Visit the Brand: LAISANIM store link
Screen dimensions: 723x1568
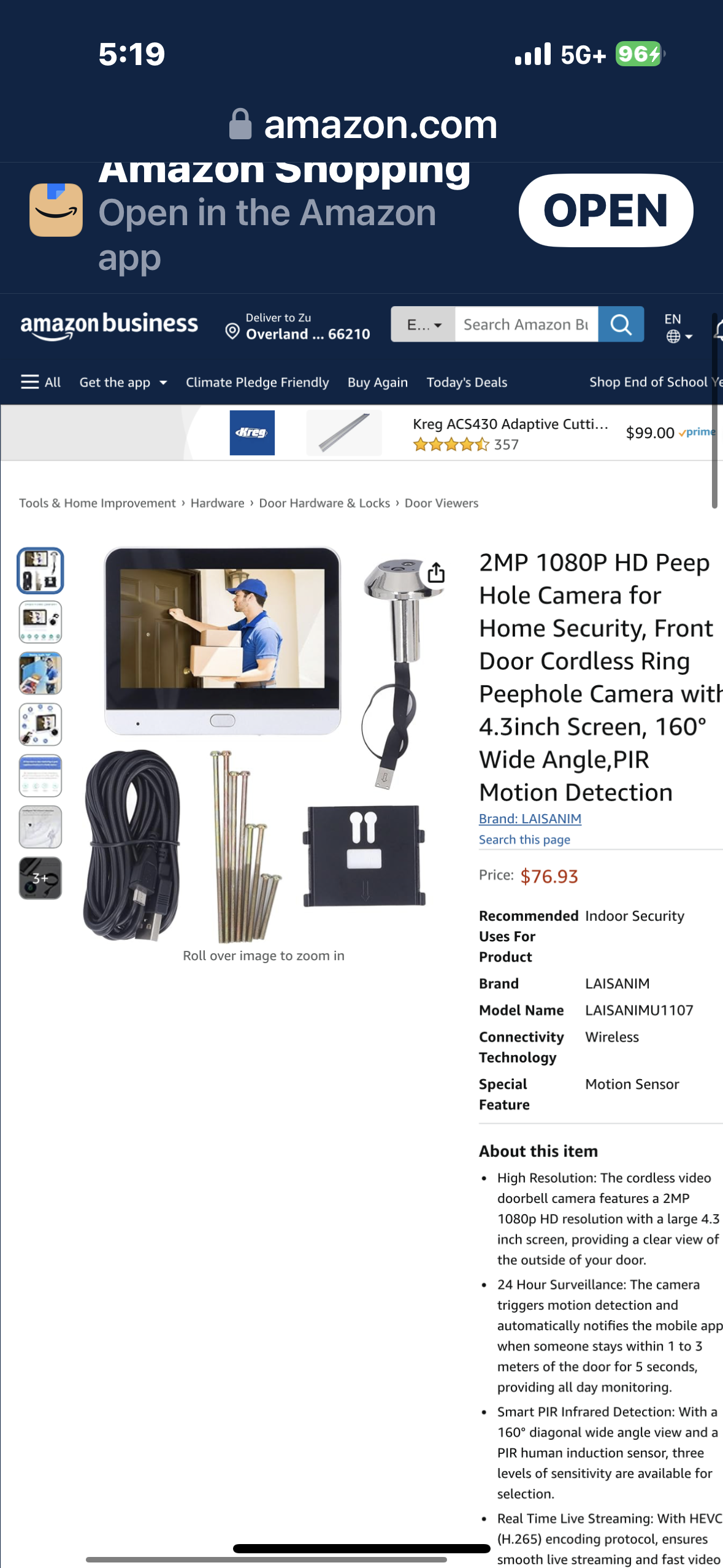point(530,818)
